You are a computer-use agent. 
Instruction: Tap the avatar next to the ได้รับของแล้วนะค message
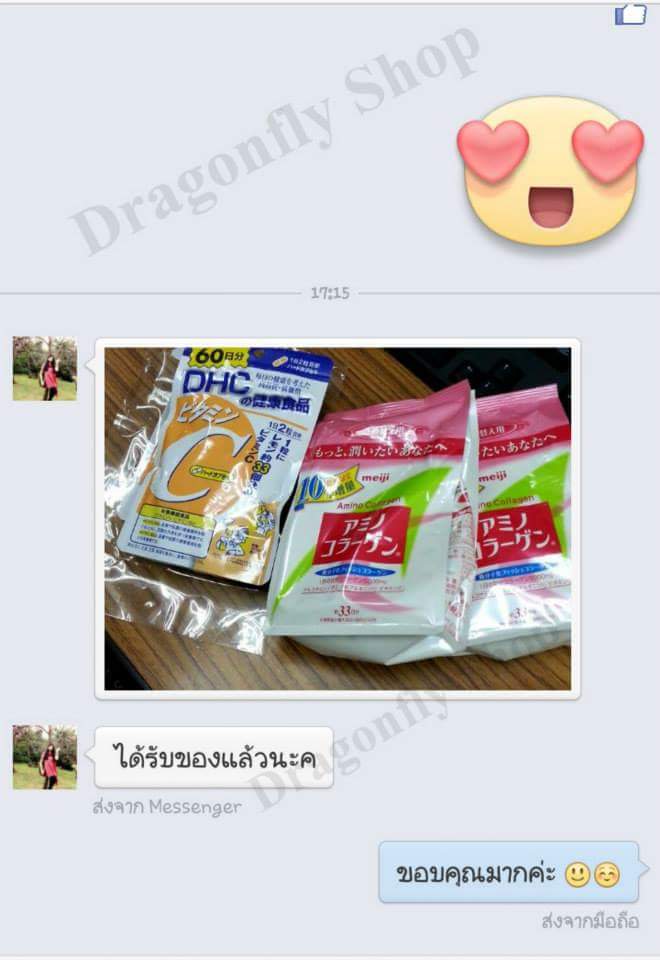pos(44,758)
